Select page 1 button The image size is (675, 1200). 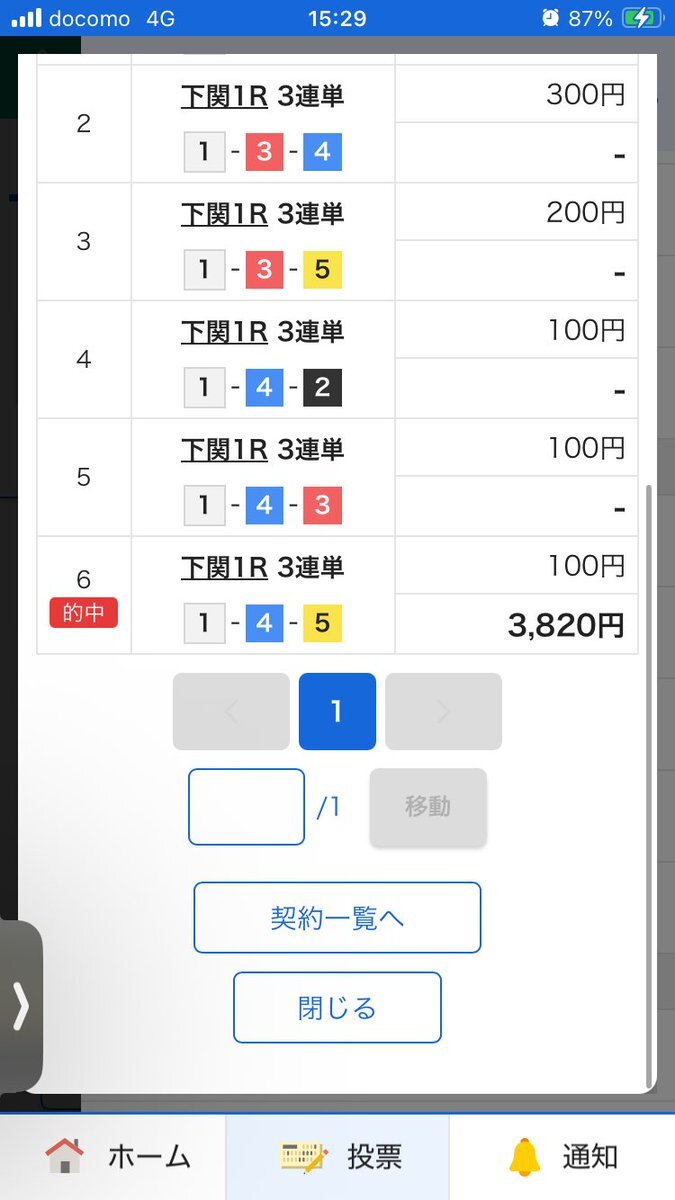pos(337,712)
